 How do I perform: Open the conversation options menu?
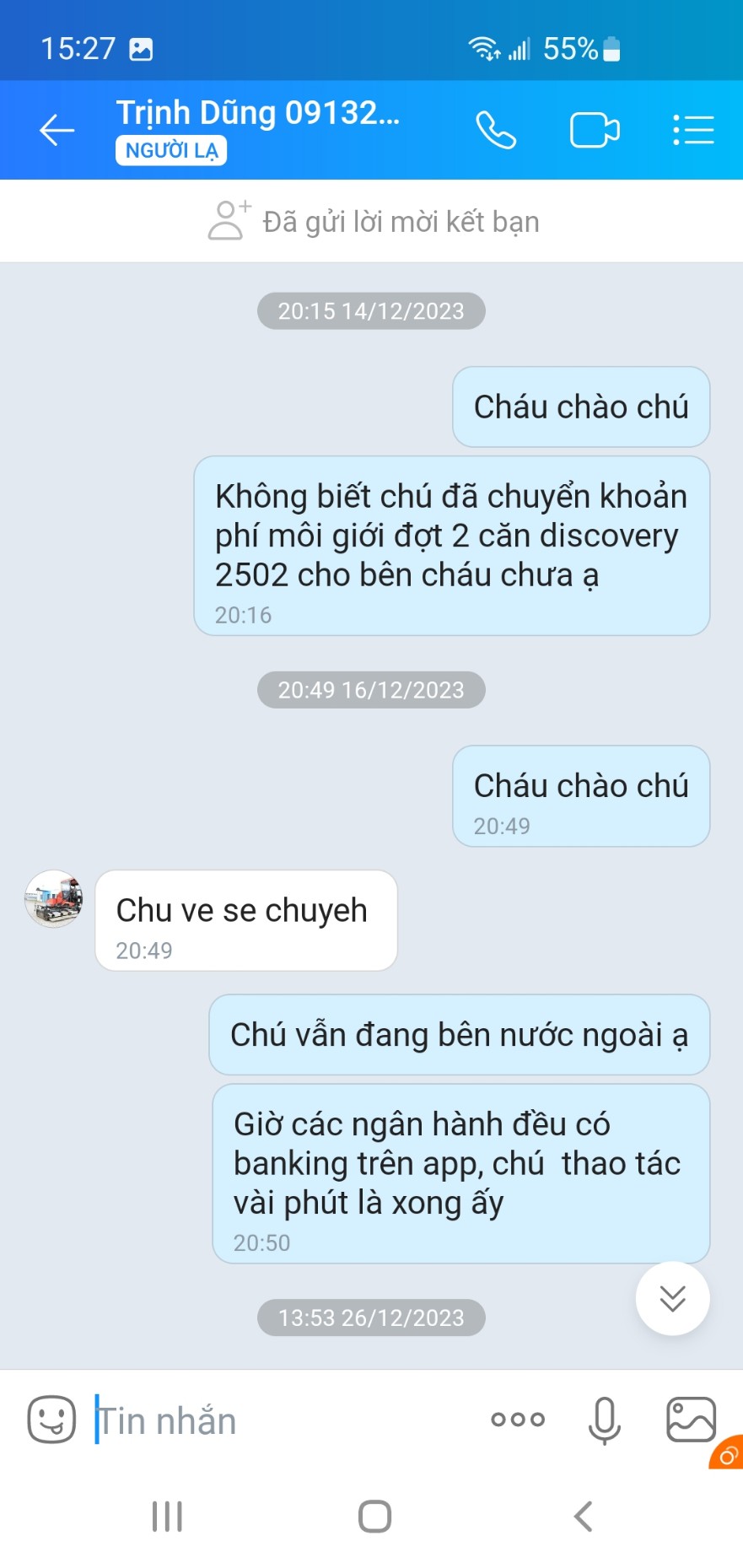[693, 131]
